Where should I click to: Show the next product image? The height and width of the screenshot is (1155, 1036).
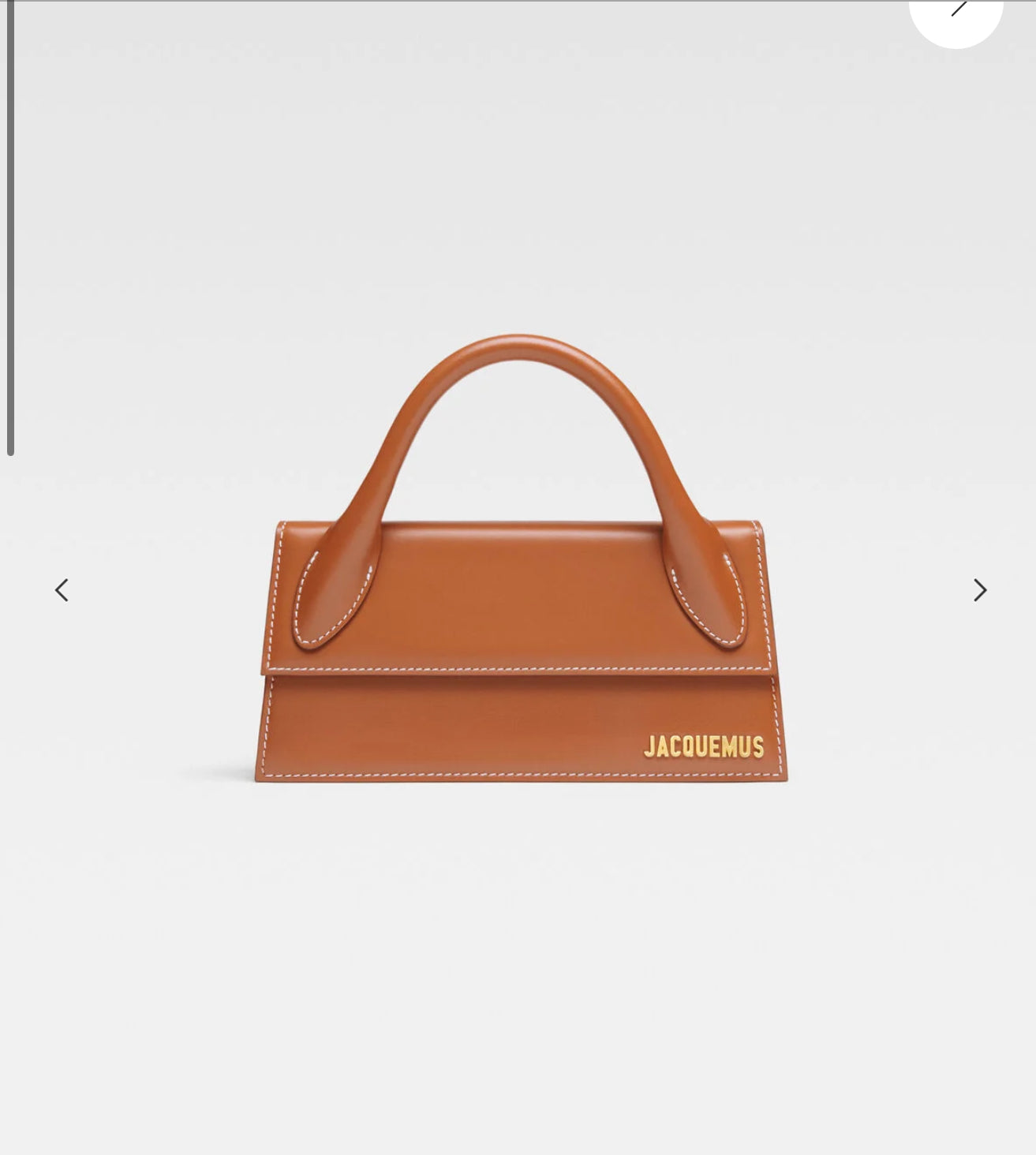[979, 589]
